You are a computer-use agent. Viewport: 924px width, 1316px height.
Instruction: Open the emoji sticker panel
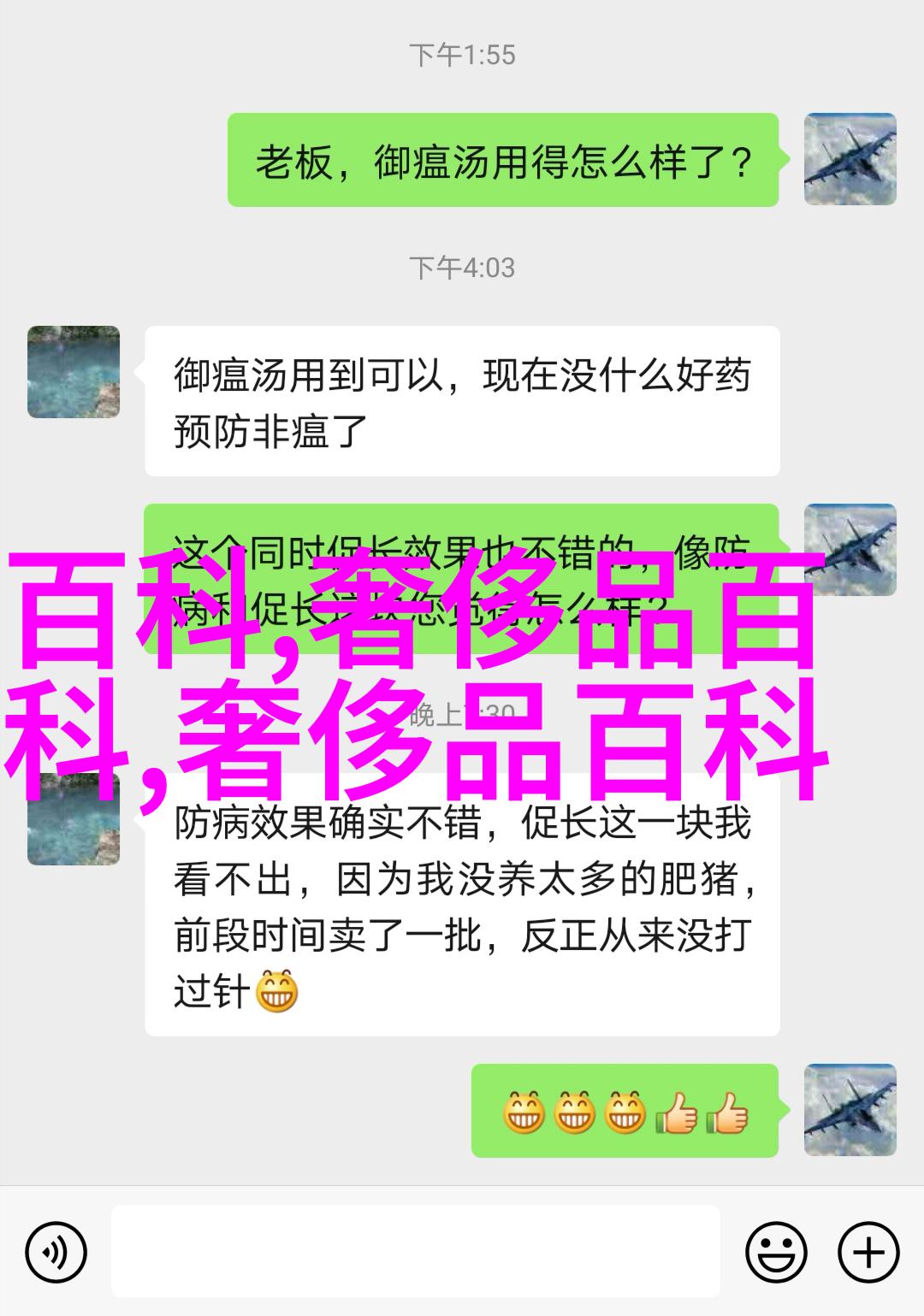[x=776, y=1254]
